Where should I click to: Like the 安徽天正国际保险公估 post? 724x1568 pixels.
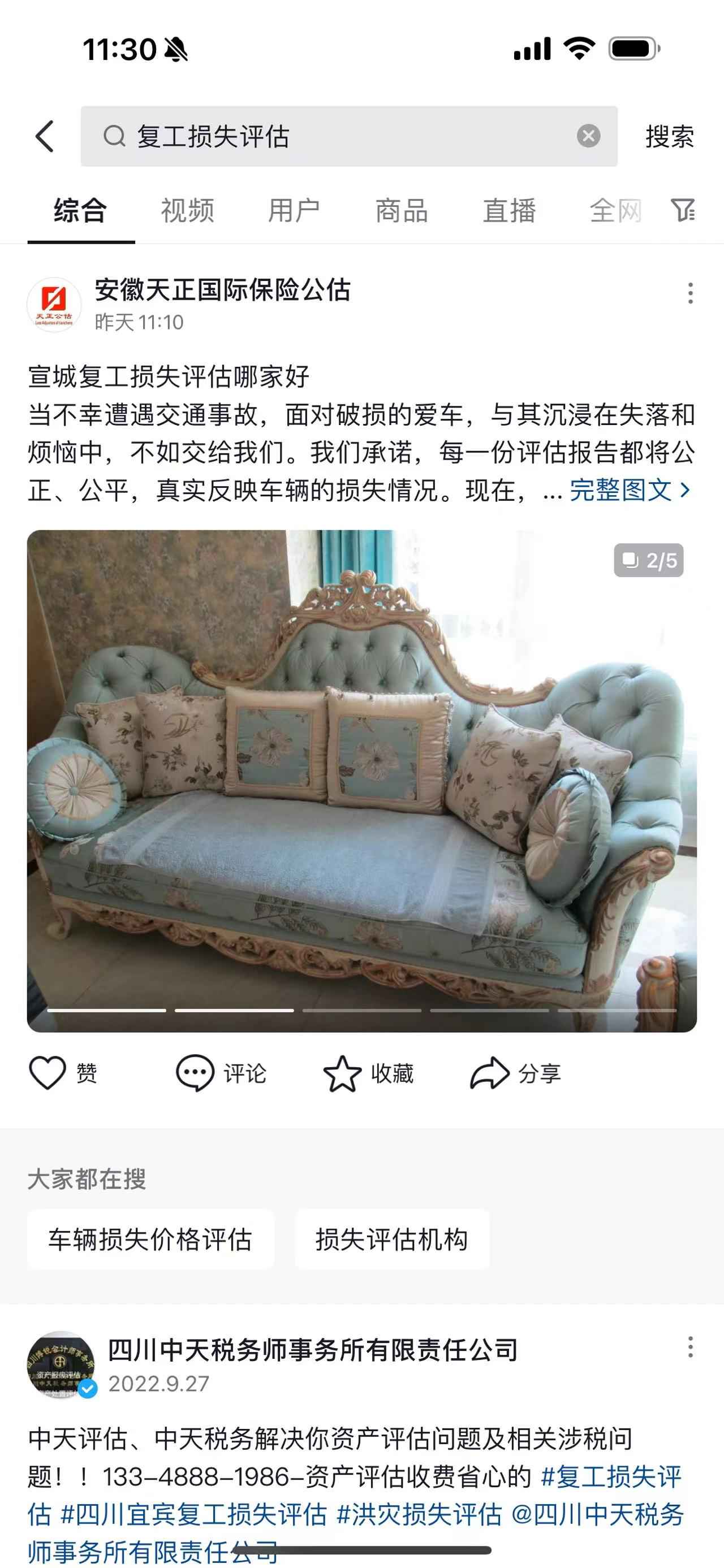[x=62, y=1073]
